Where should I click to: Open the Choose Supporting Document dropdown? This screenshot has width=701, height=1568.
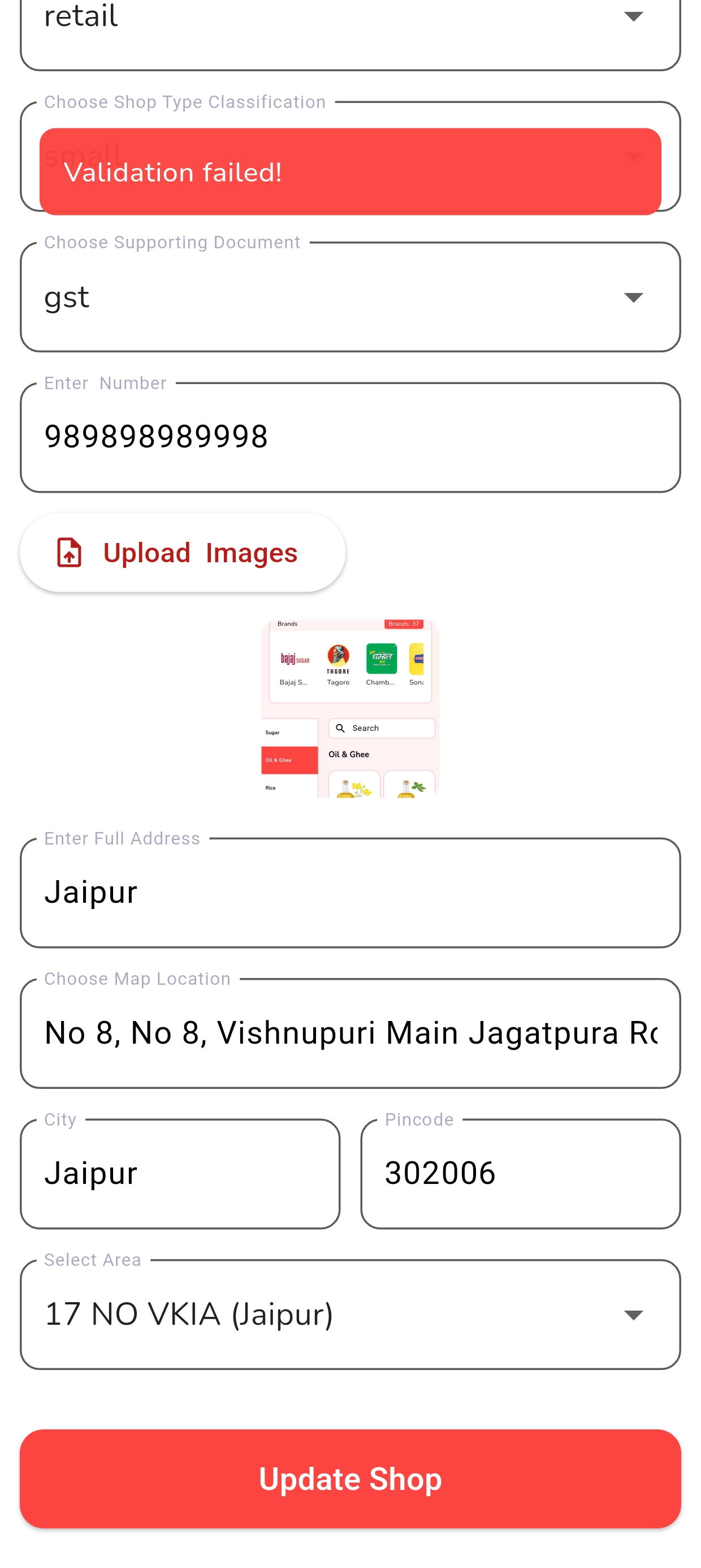[x=350, y=298]
